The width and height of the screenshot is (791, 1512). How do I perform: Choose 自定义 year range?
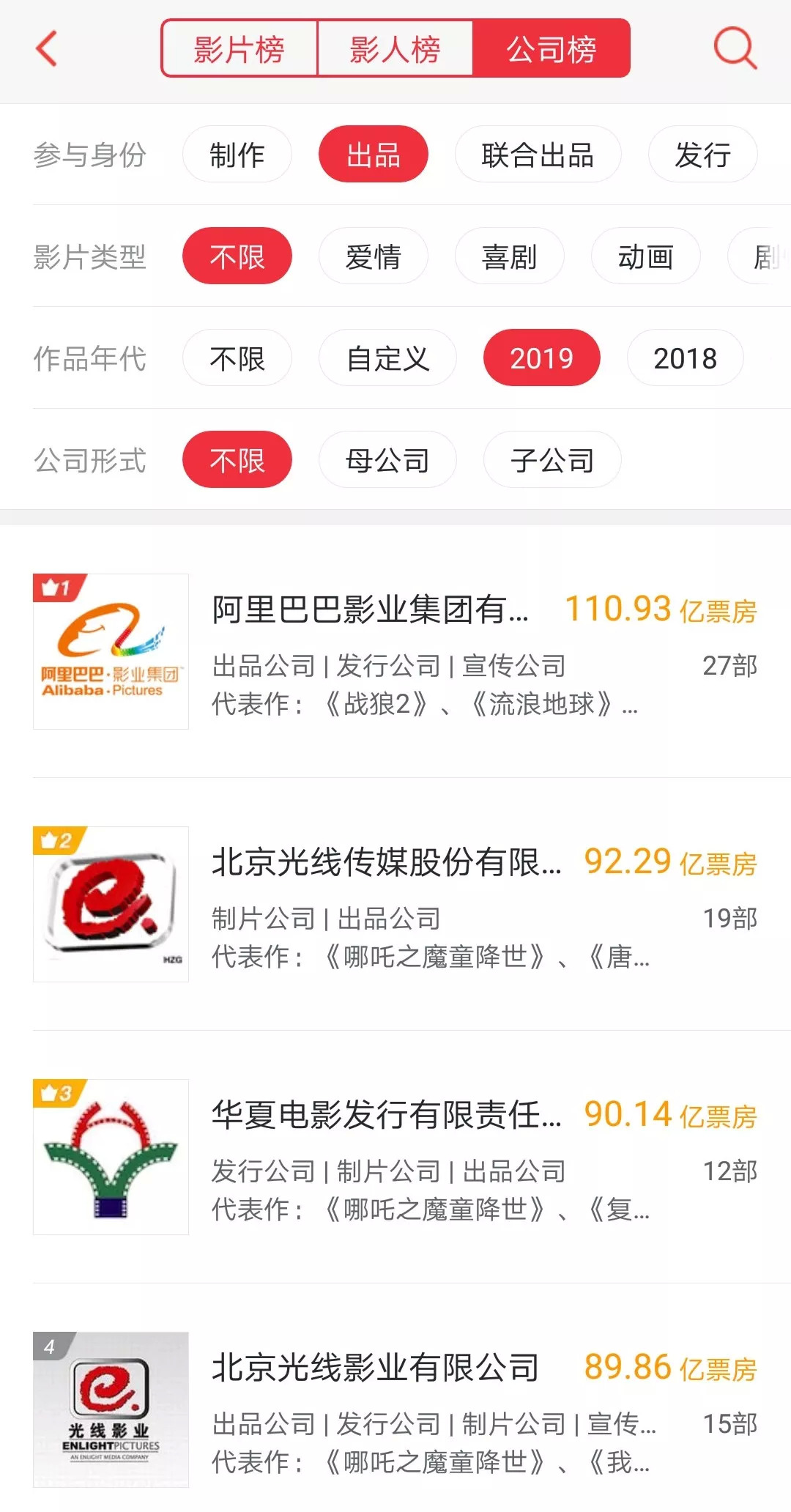pos(387,358)
